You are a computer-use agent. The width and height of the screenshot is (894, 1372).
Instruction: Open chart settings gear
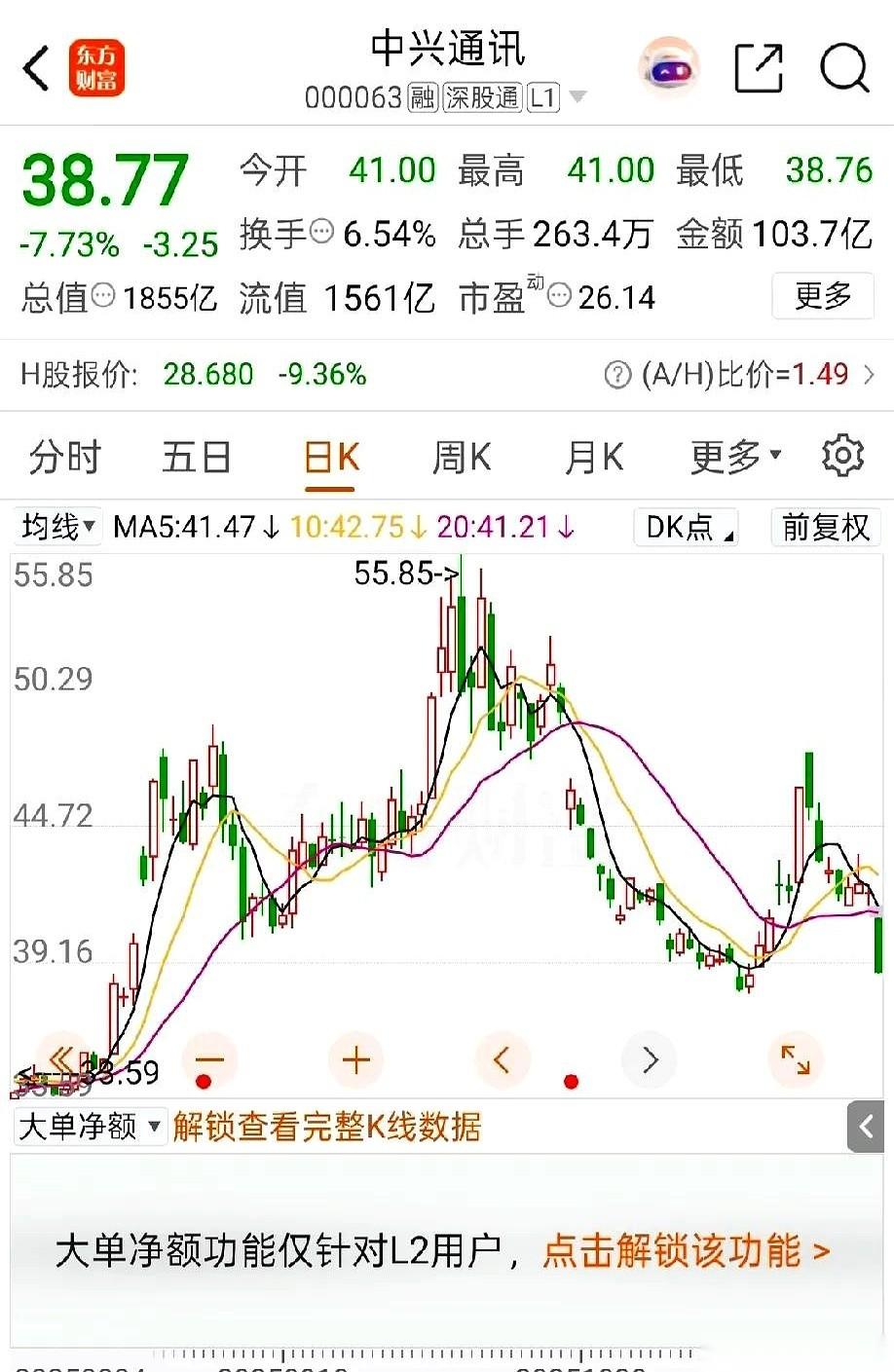pos(842,456)
